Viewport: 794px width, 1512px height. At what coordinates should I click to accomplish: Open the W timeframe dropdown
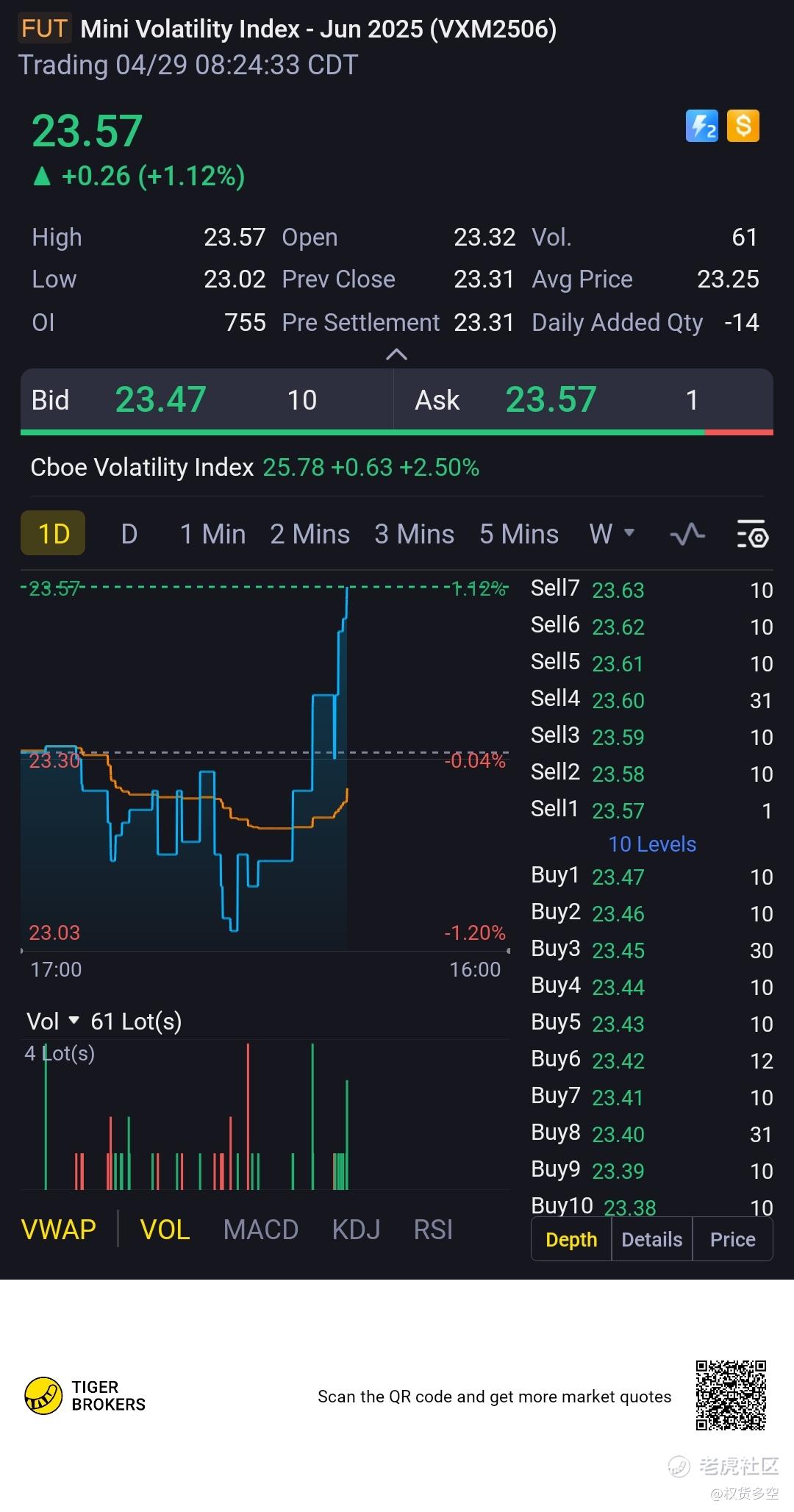pyautogui.click(x=612, y=534)
